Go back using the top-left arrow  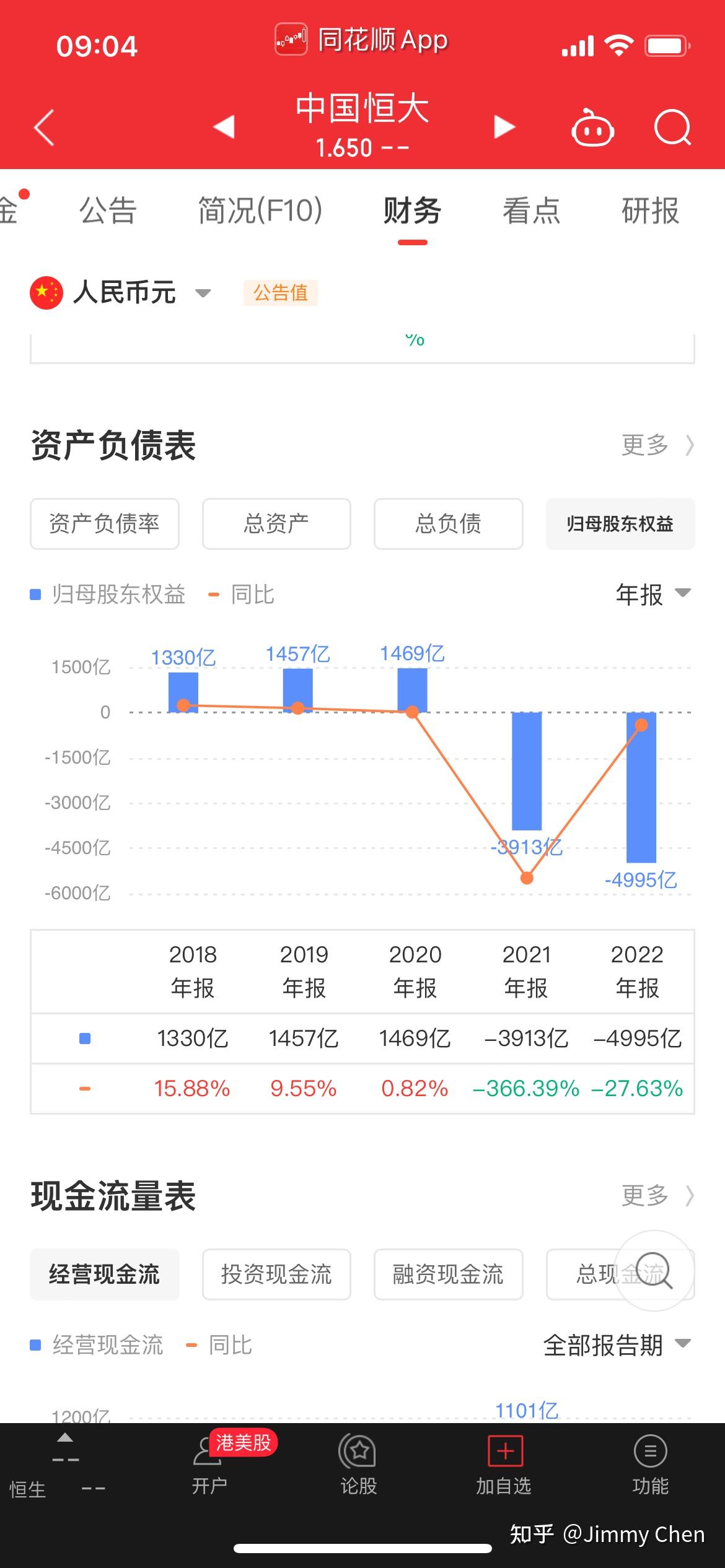point(45,128)
